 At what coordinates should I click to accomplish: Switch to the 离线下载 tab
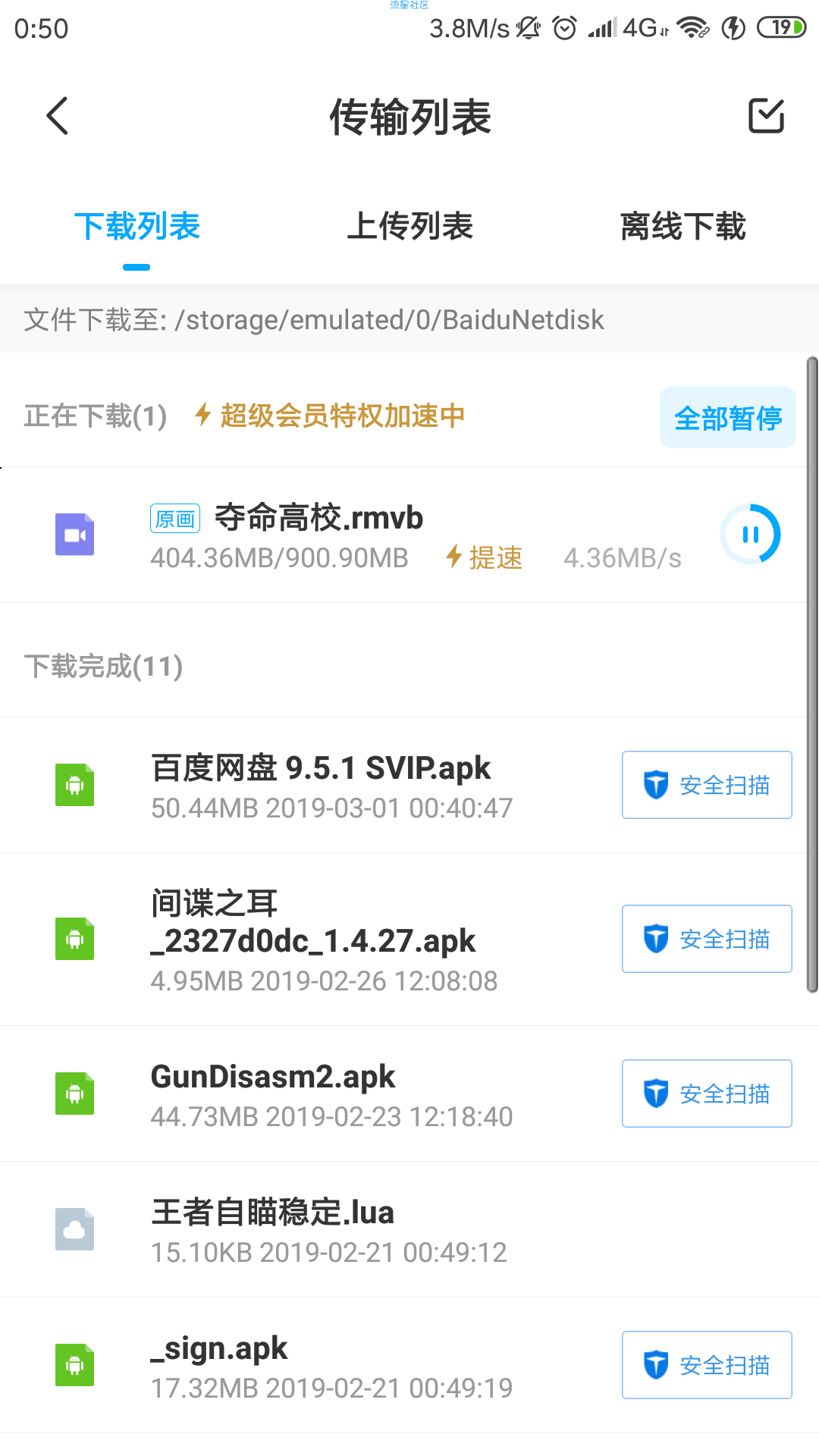682,226
